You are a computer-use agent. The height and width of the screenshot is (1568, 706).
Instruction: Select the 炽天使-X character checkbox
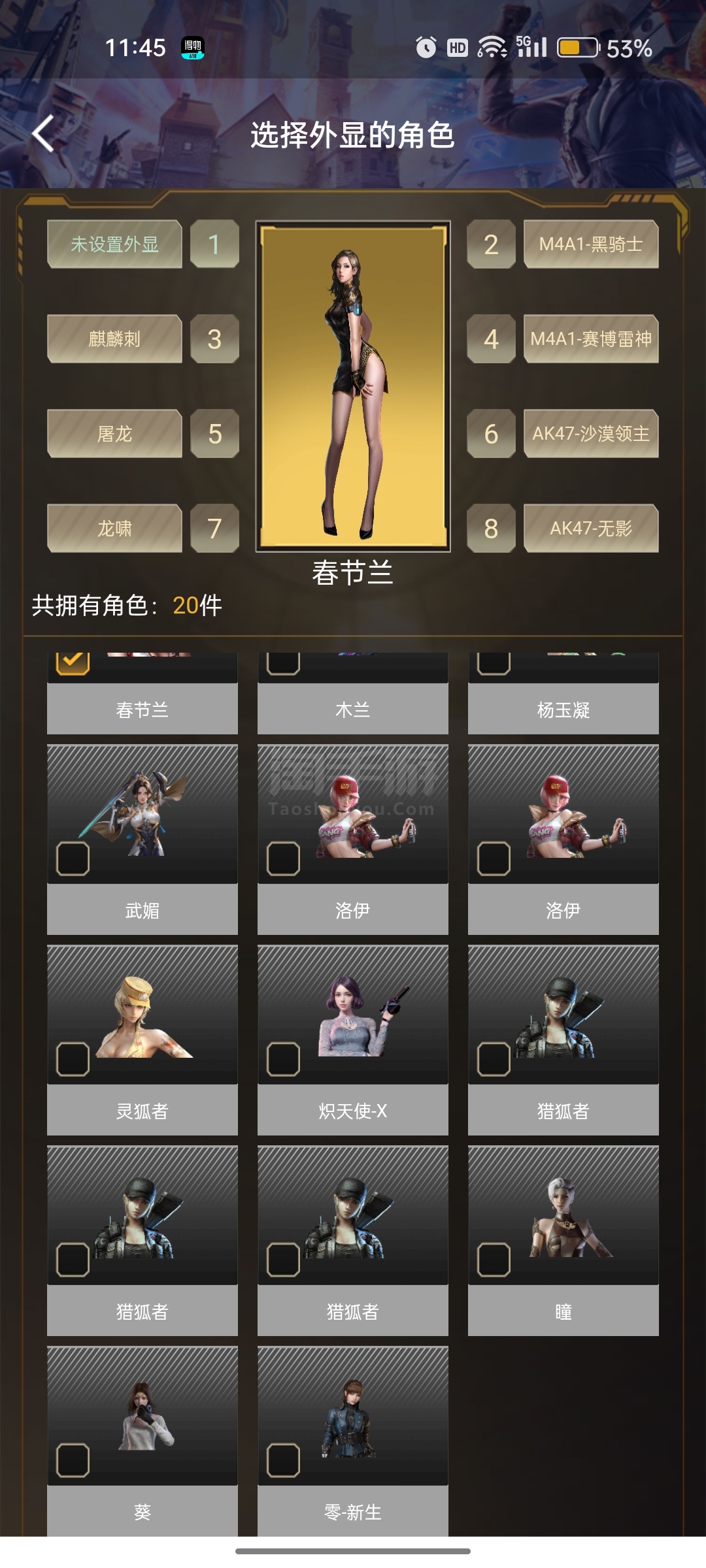283,1059
